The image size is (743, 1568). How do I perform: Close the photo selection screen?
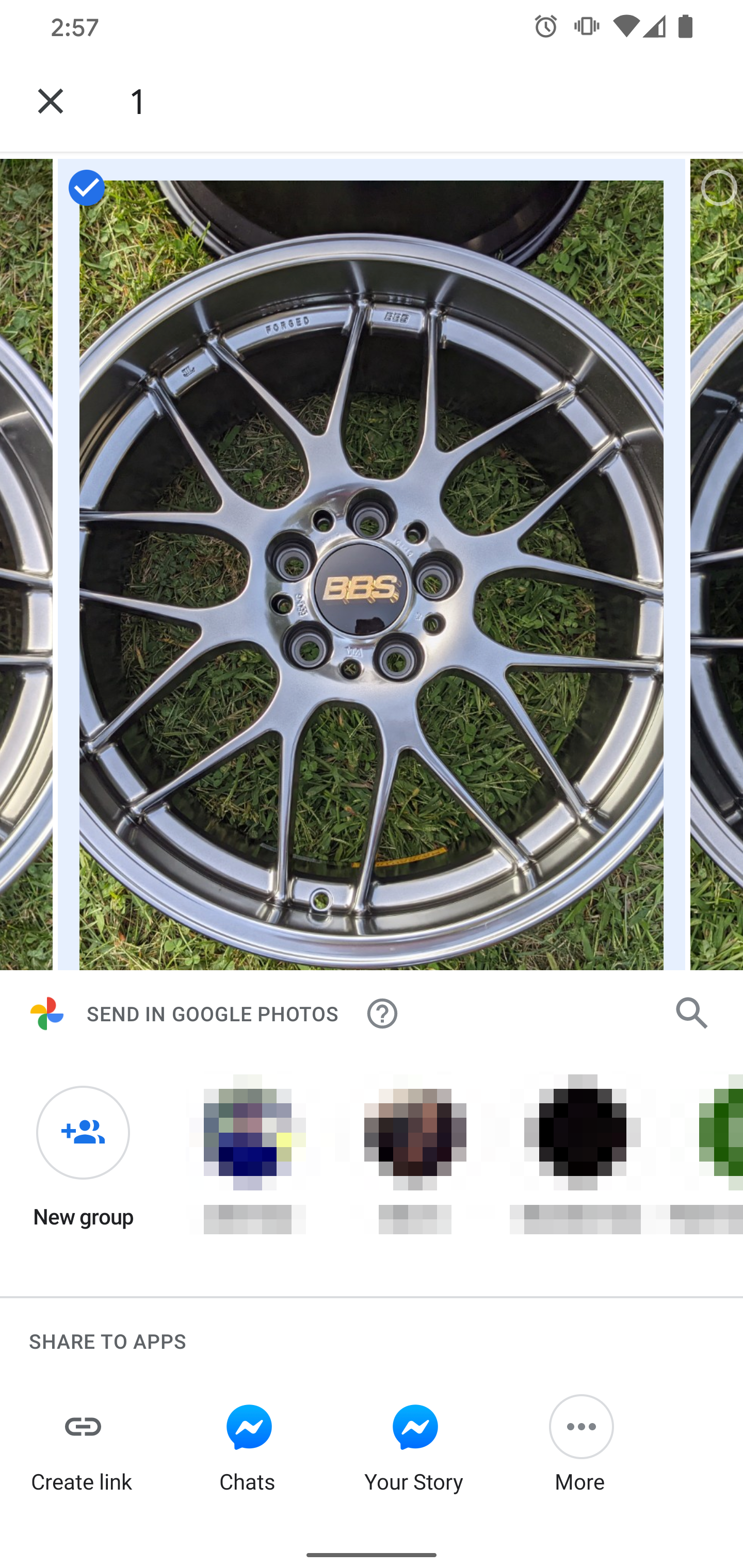[51, 101]
